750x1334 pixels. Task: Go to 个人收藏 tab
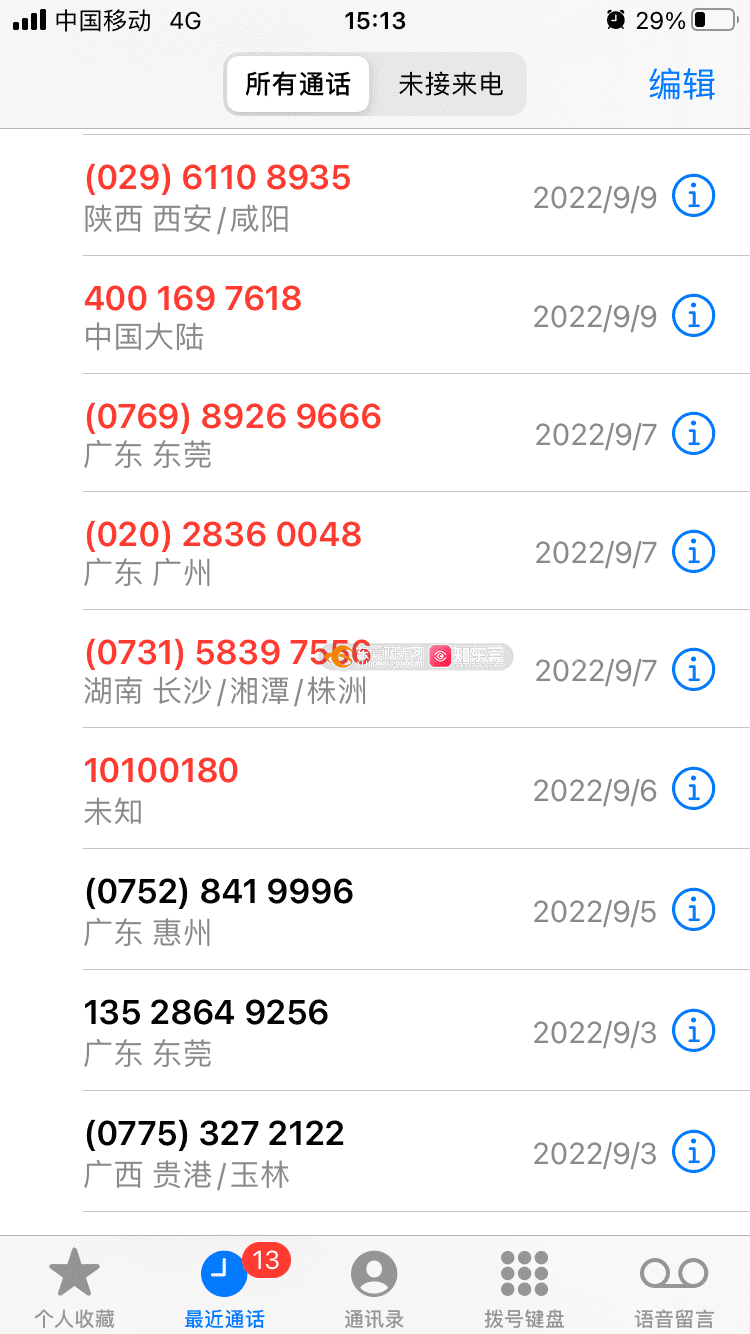click(x=75, y=1287)
